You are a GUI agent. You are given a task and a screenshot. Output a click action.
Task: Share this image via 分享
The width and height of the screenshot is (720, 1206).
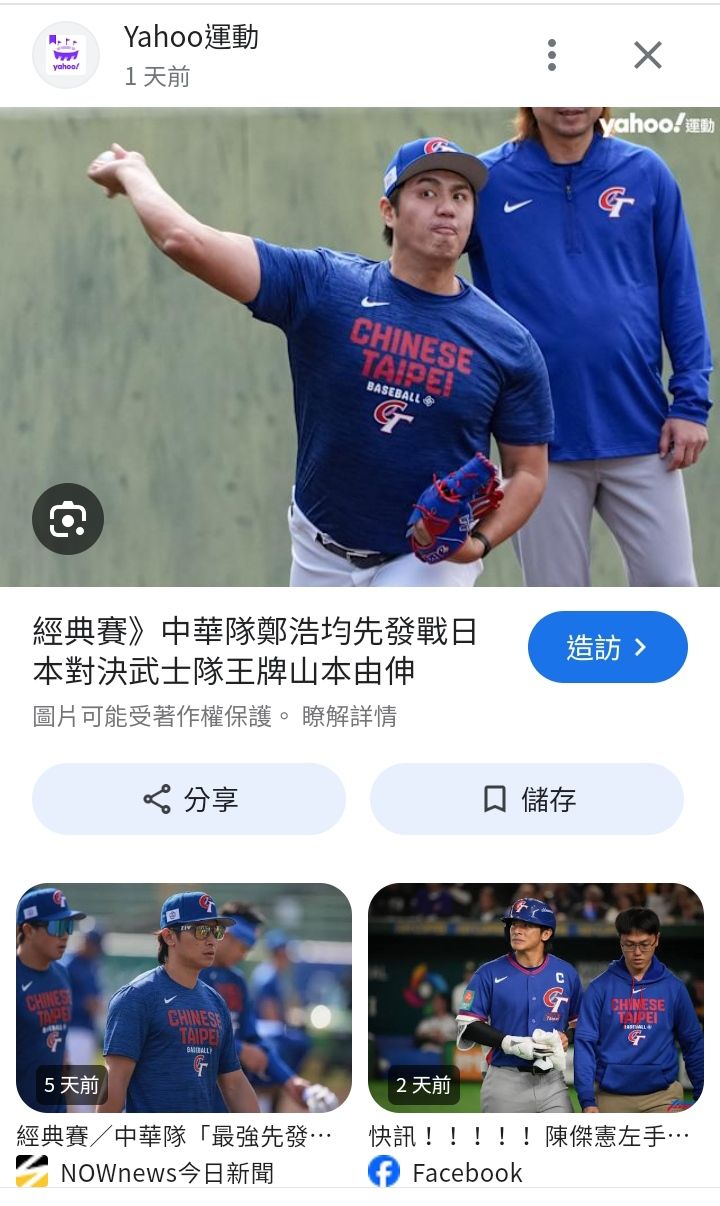click(189, 799)
